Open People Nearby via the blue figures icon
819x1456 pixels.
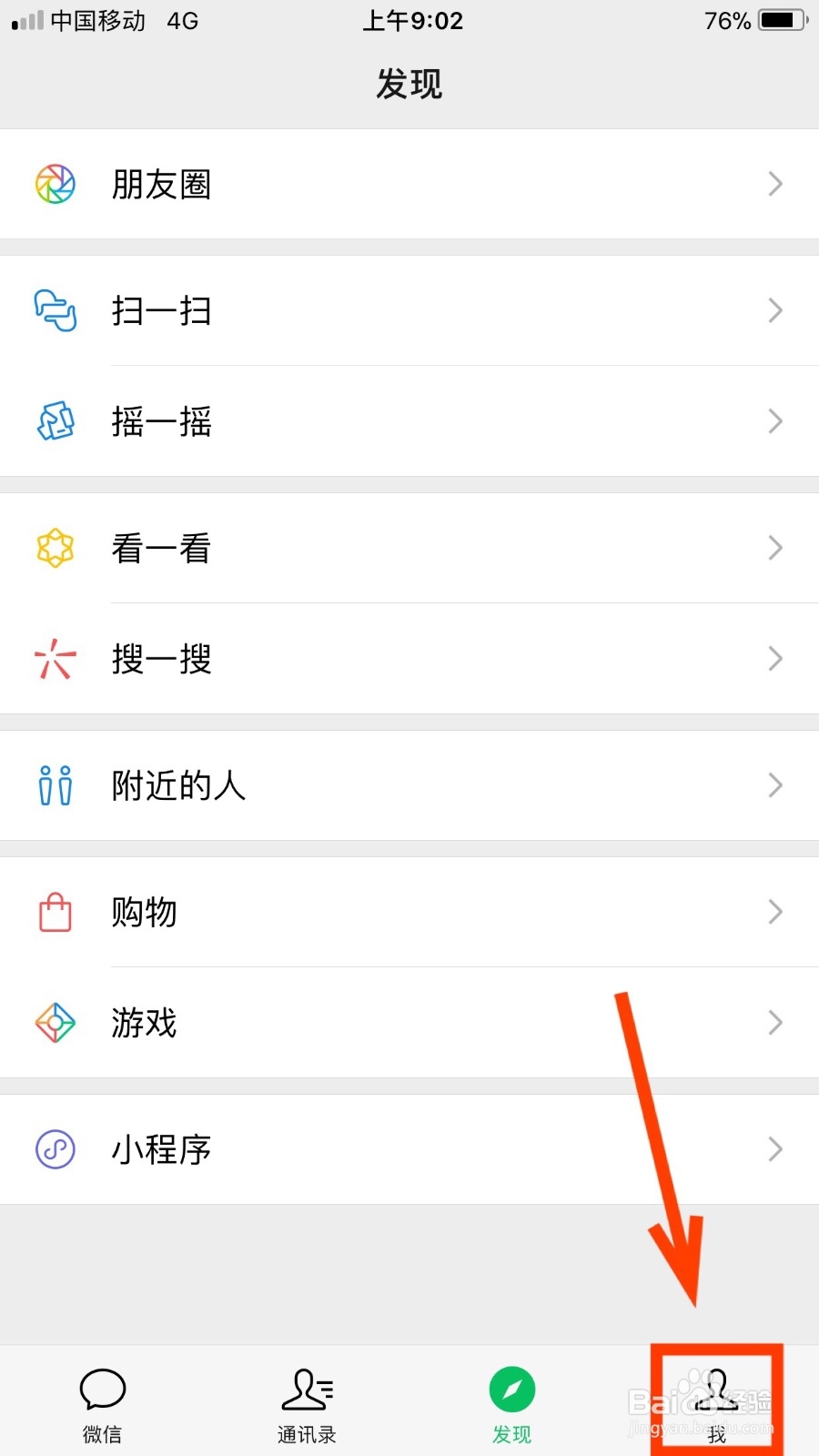pos(55,785)
